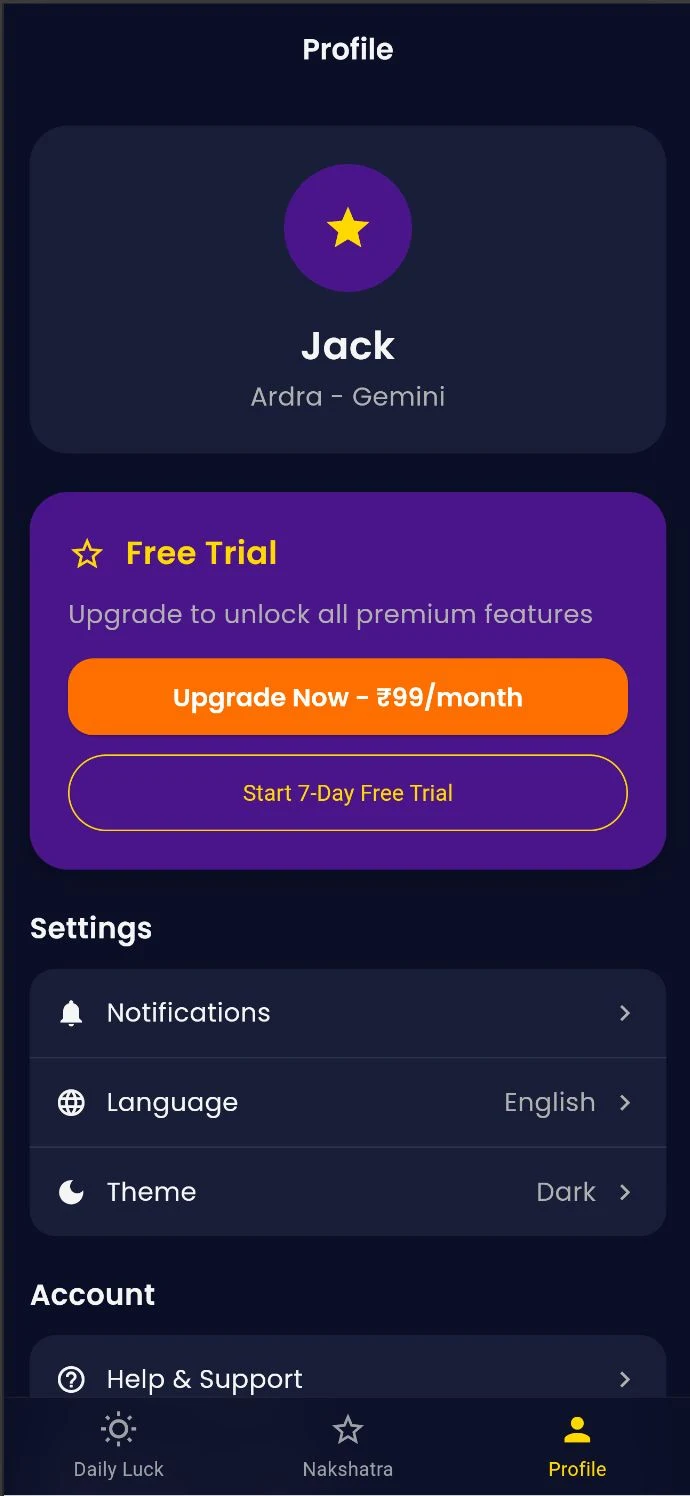Open Notifications settings
690x1496 pixels.
pyautogui.click(x=347, y=1013)
